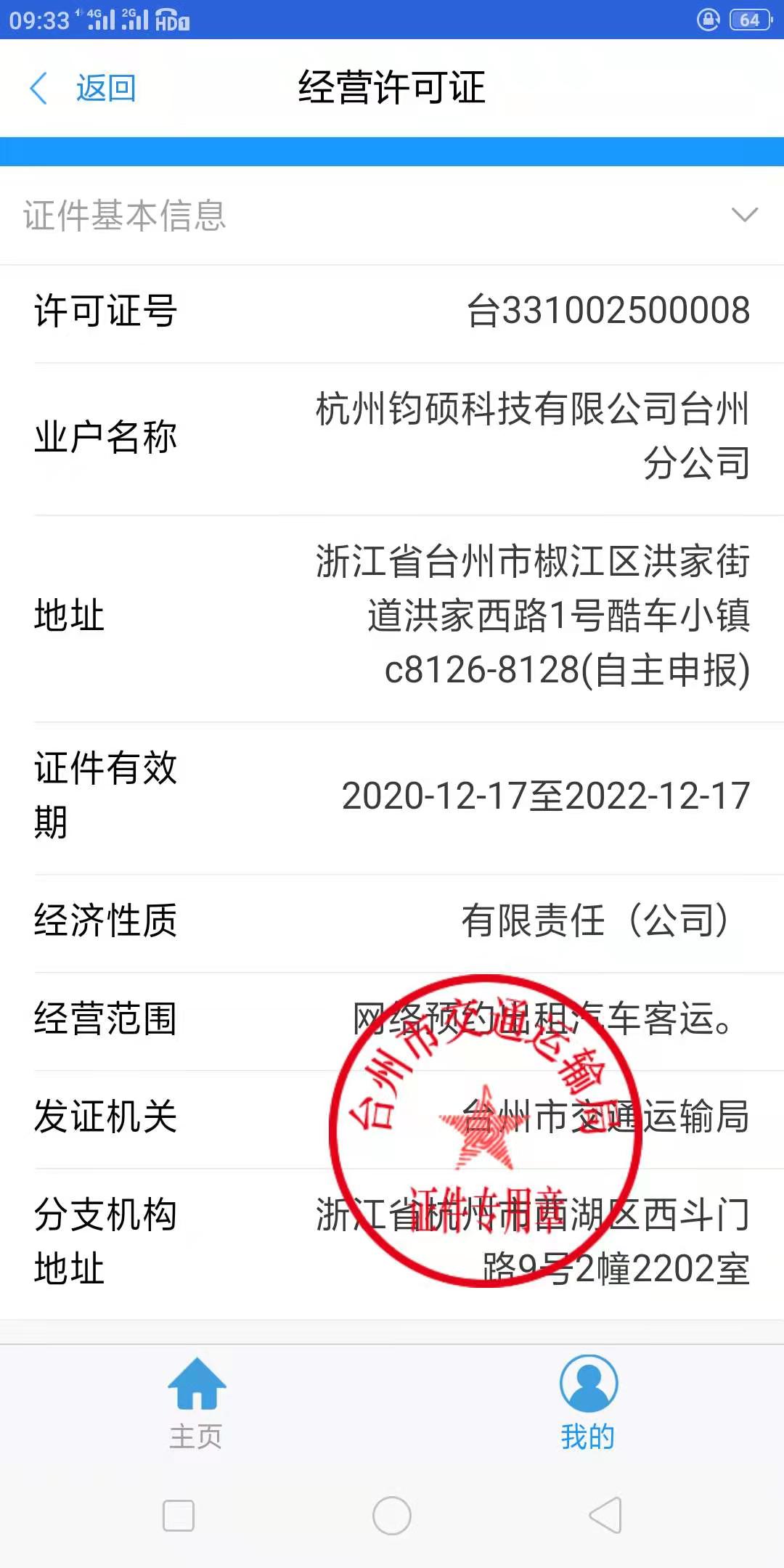Open the 我的 tab
The width and height of the screenshot is (784, 1568).
point(588,1403)
